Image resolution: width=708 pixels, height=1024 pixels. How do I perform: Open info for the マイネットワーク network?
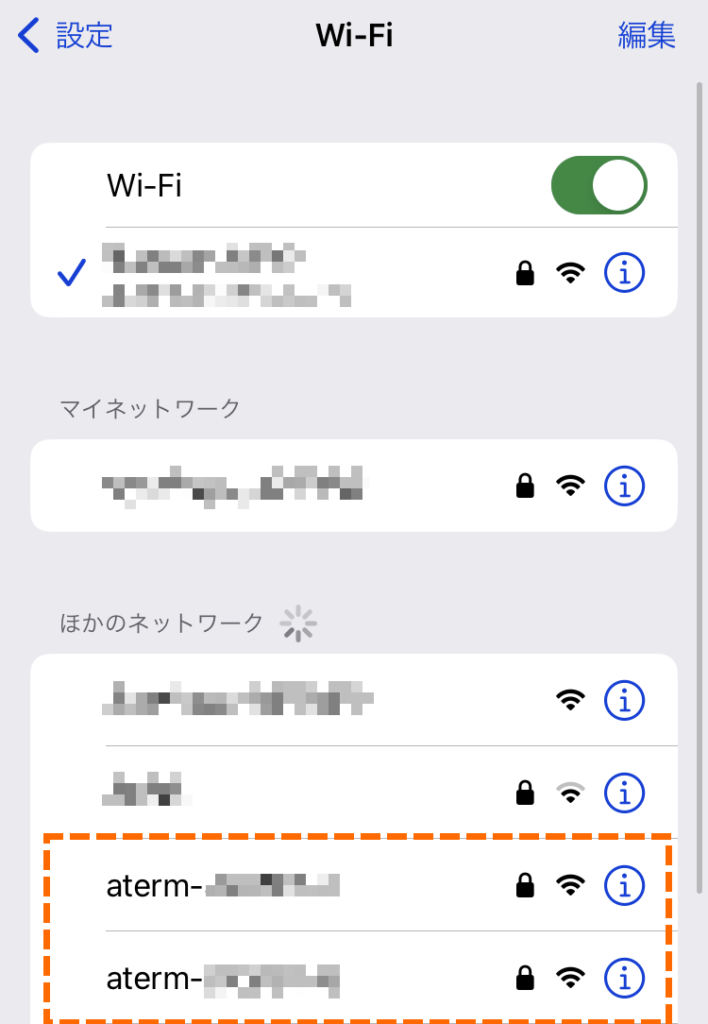[x=624, y=486]
